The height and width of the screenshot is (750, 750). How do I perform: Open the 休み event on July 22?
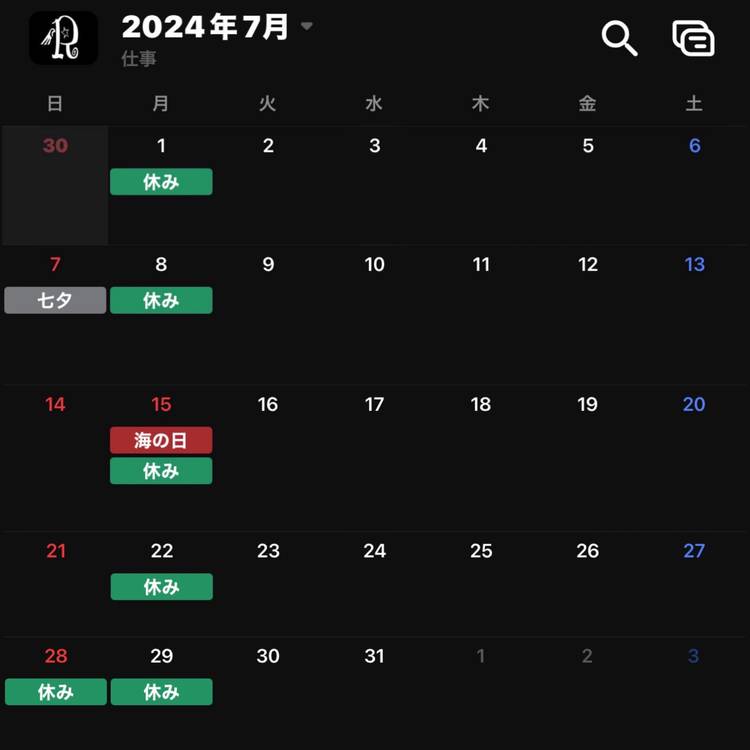(161, 587)
